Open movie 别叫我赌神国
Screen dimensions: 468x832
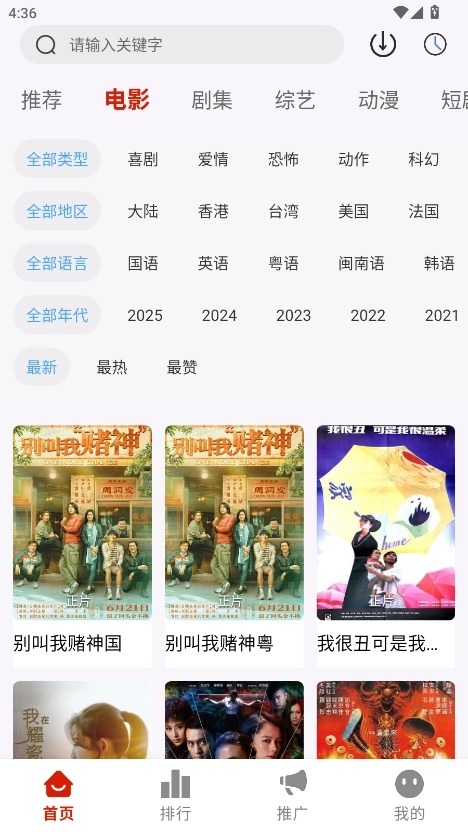pos(82,545)
